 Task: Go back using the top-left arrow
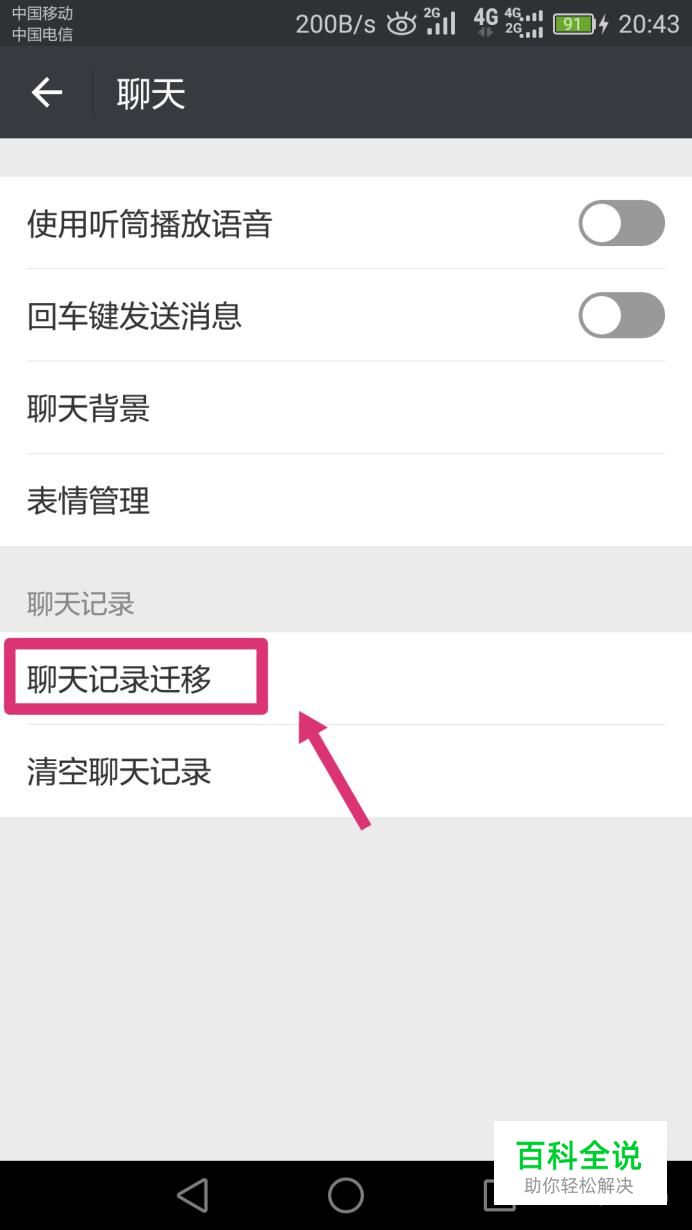click(x=47, y=94)
